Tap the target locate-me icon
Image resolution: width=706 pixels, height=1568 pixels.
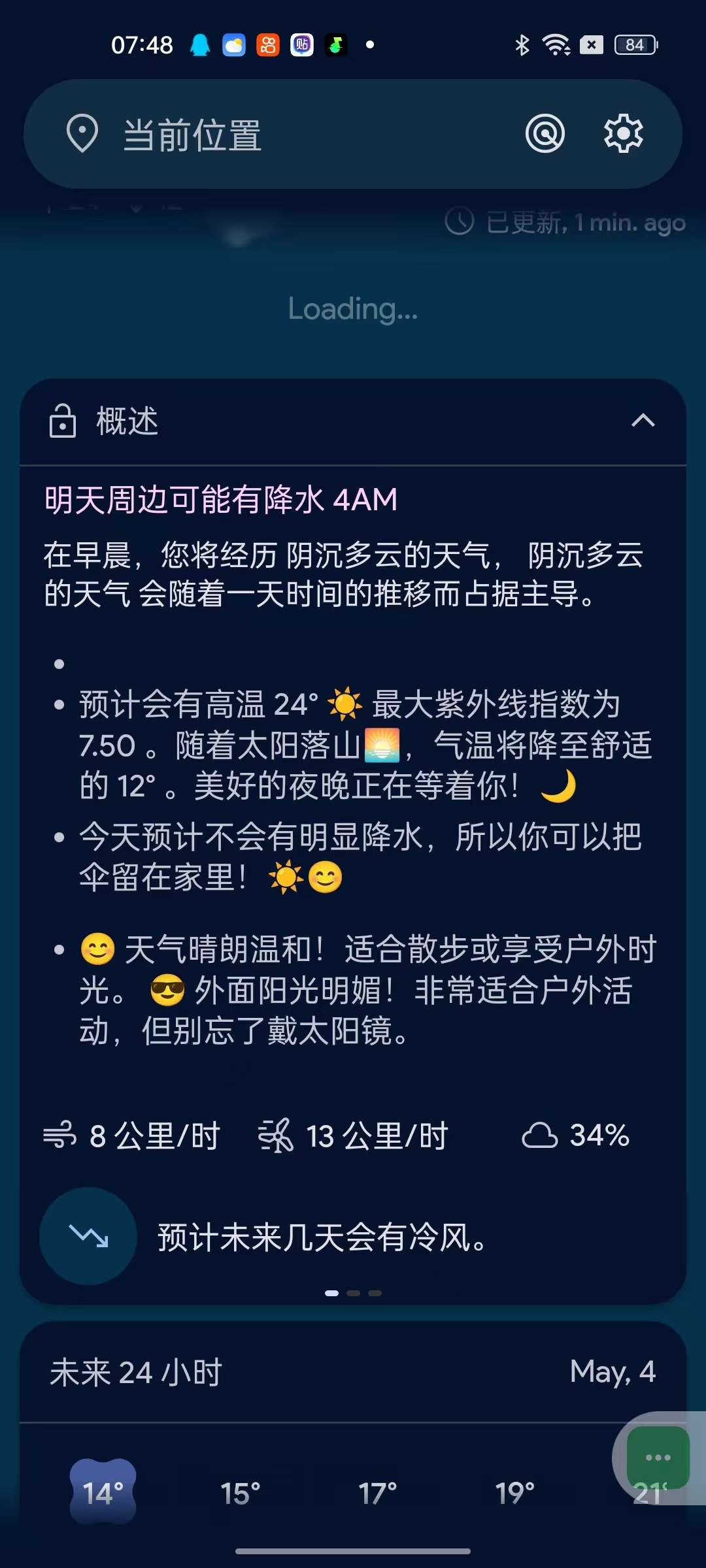545,134
